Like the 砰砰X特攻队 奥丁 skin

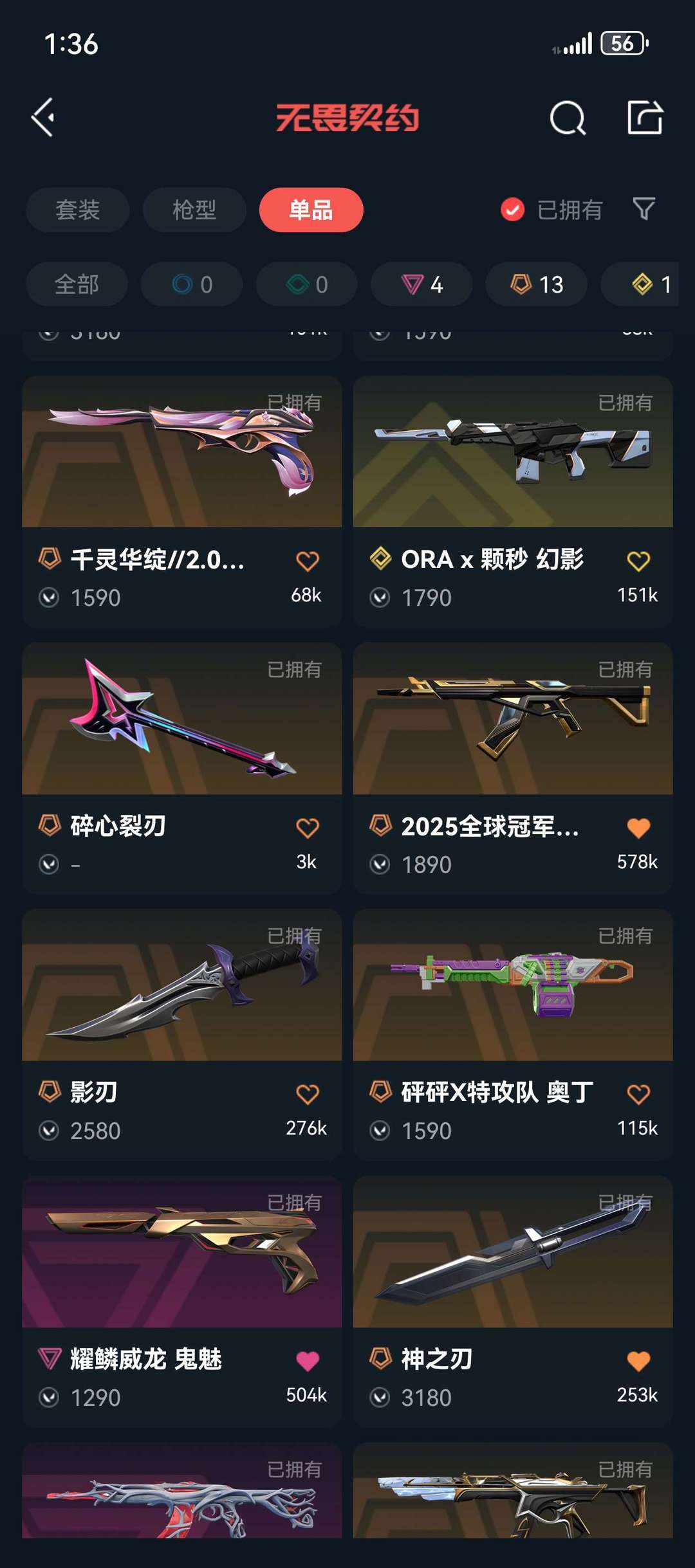point(638,1094)
